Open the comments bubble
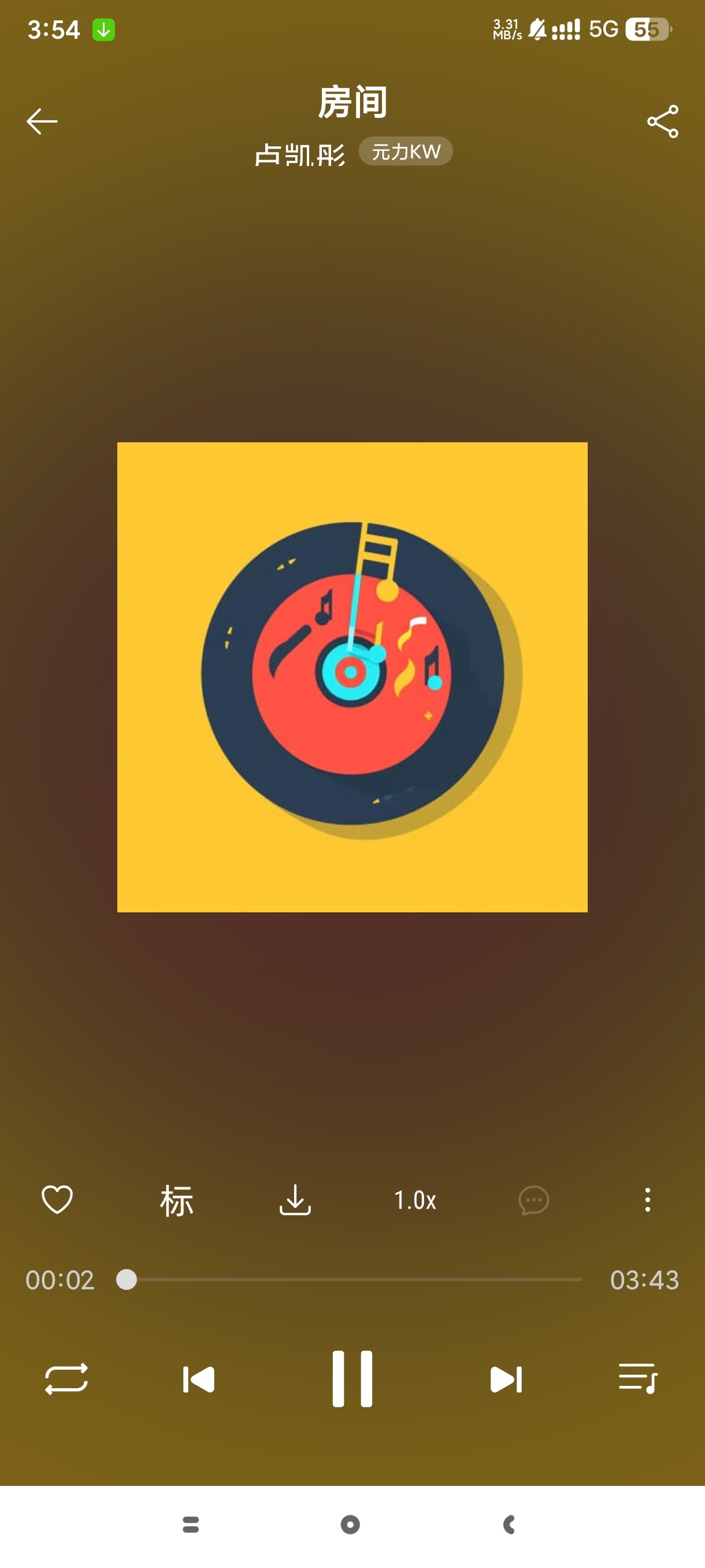 coord(533,1200)
